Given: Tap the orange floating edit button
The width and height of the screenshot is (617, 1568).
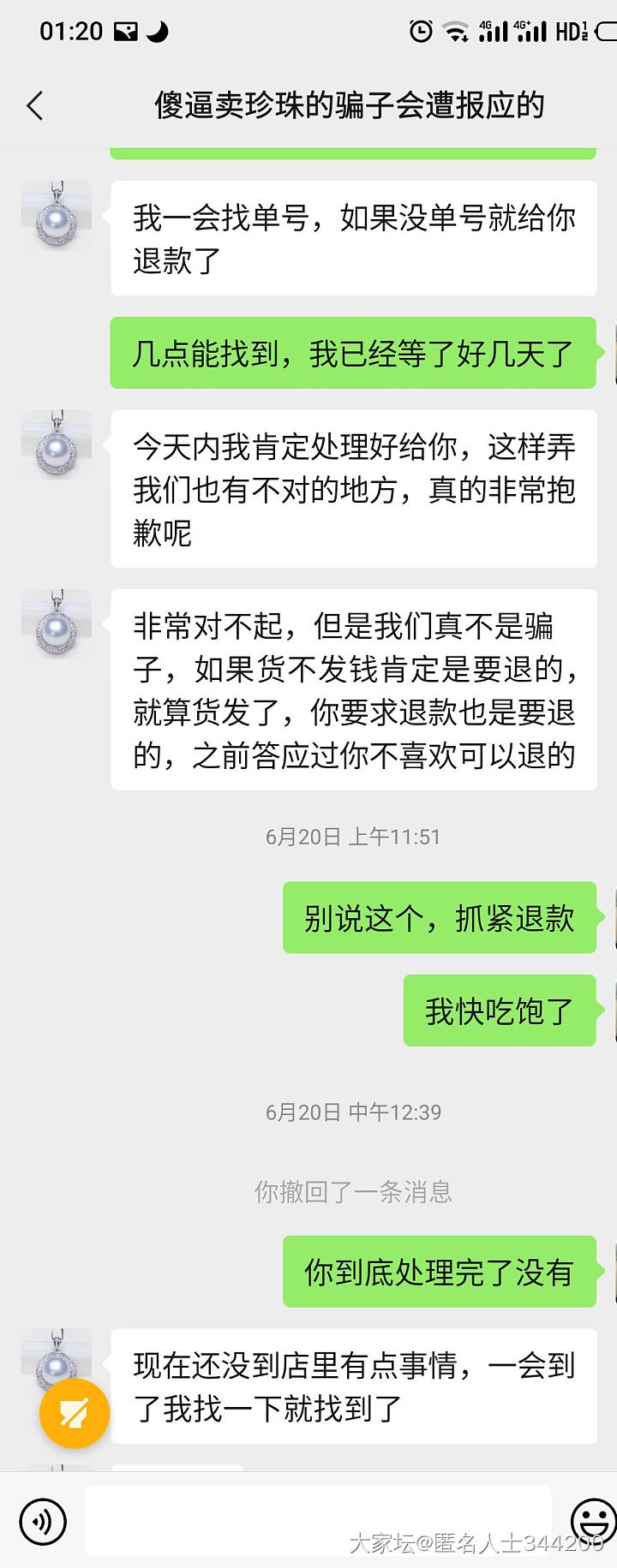Looking at the screenshot, I should click(75, 1413).
